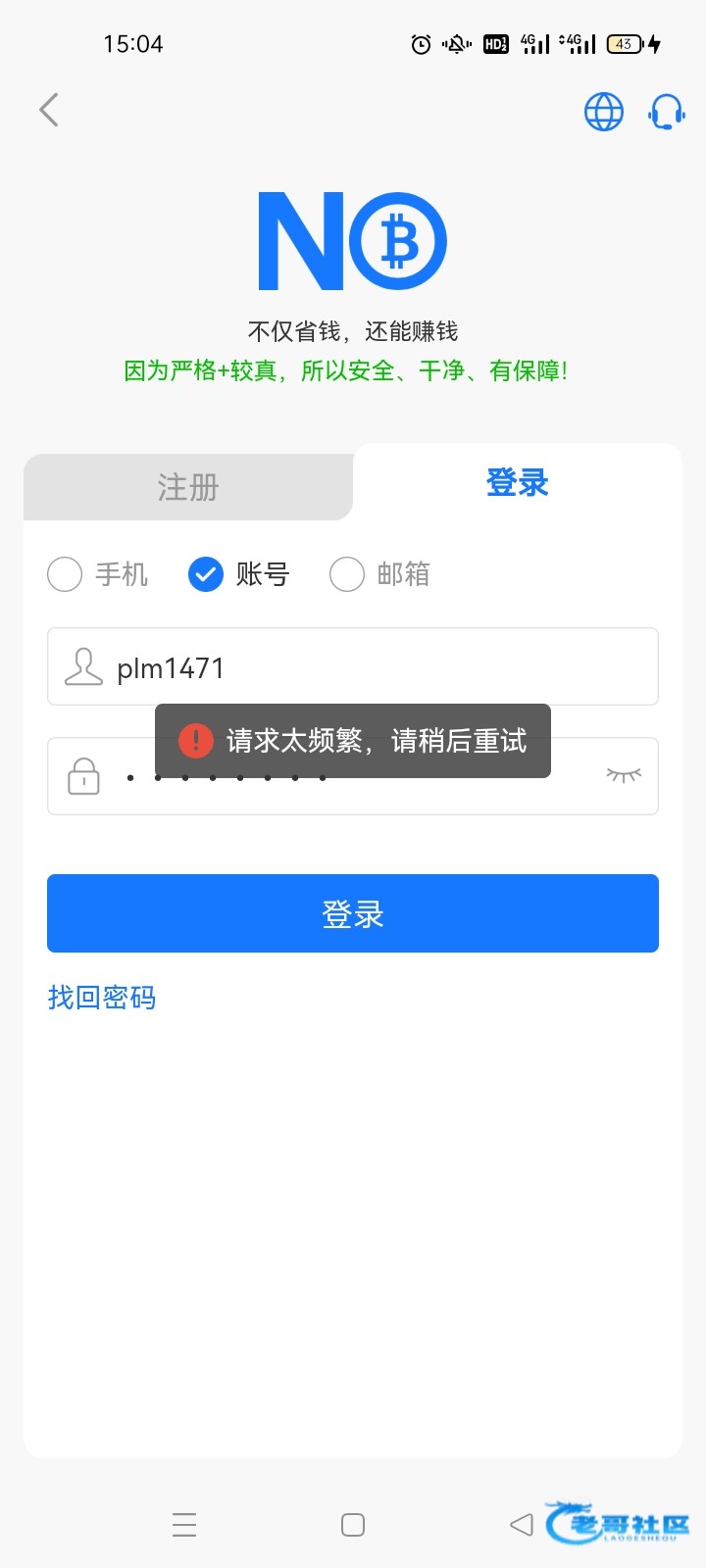
Task: Tap the blue 登录 button
Action: pos(353,913)
